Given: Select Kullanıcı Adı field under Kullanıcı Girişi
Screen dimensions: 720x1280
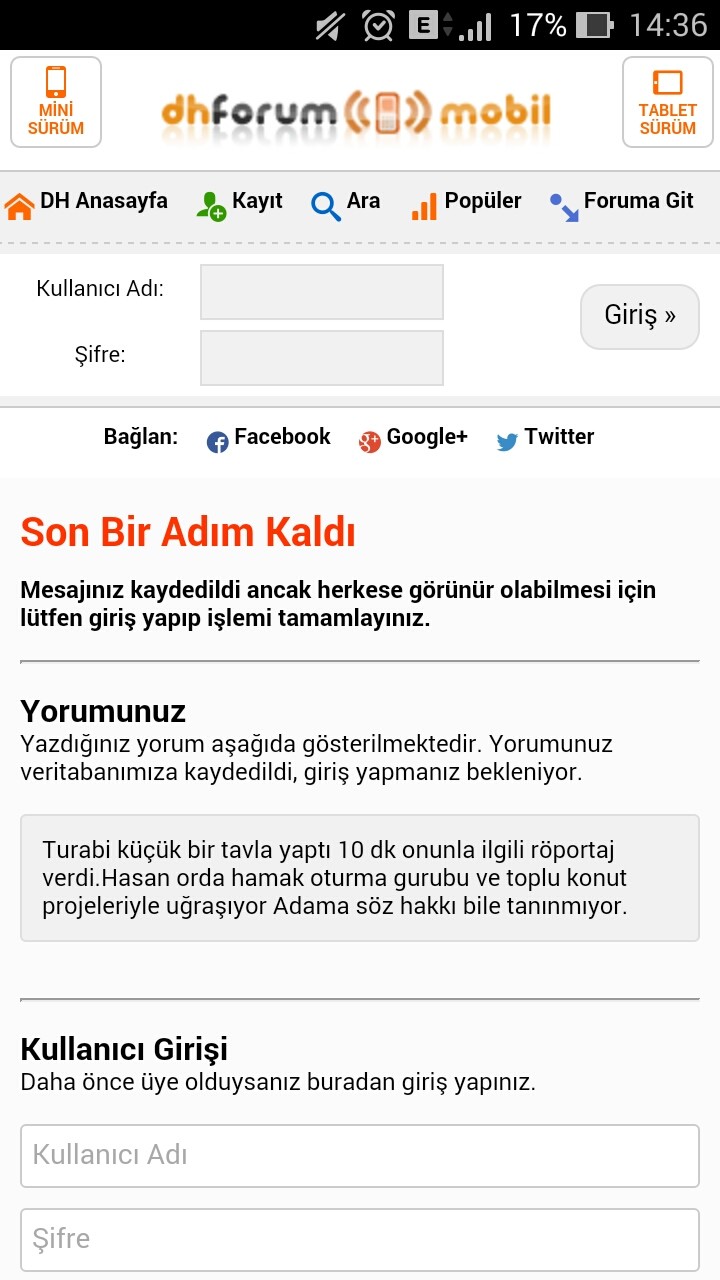Looking at the screenshot, I should click(359, 1155).
